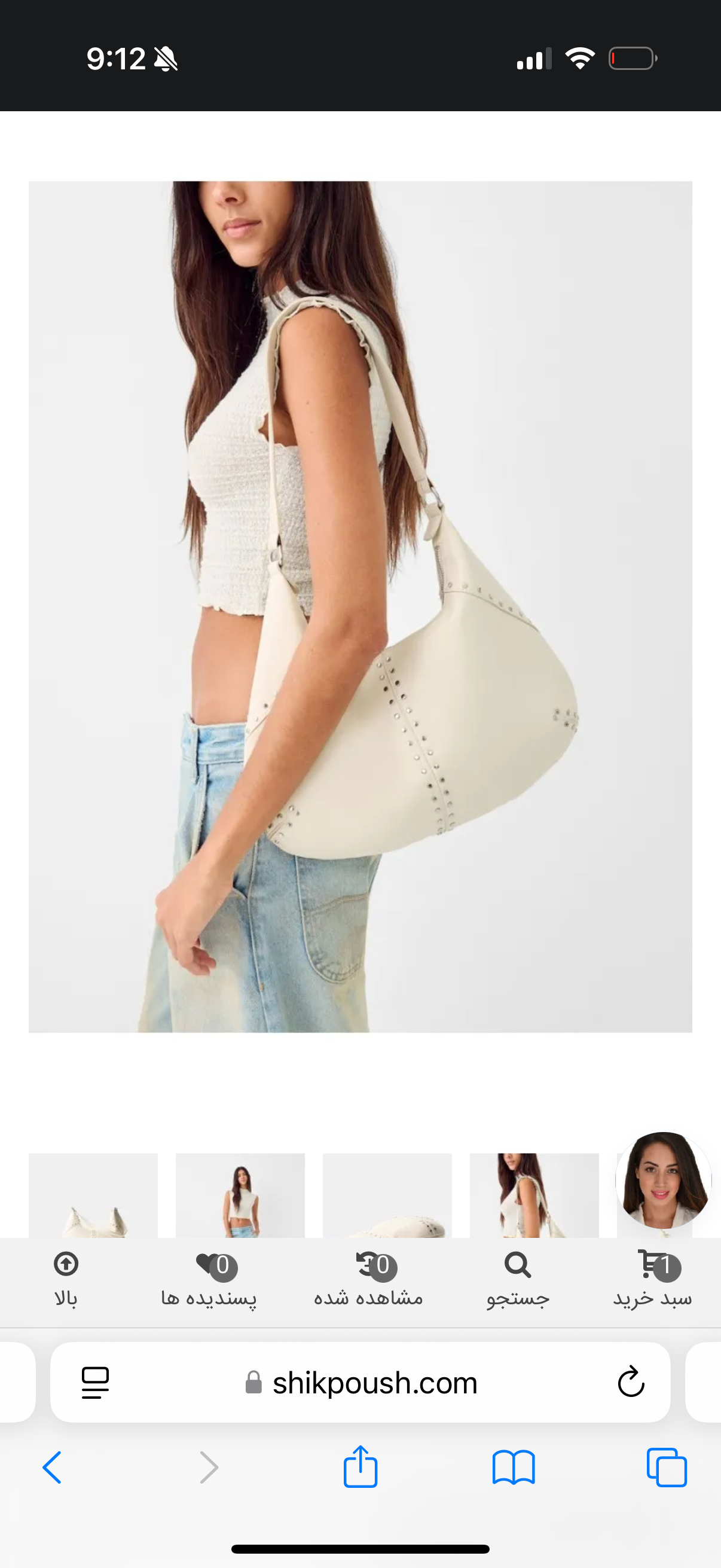This screenshot has height=1568, width=721.
Task: Select the thumbnail showing the bag's pointed corners
Action: [93, 1195]
